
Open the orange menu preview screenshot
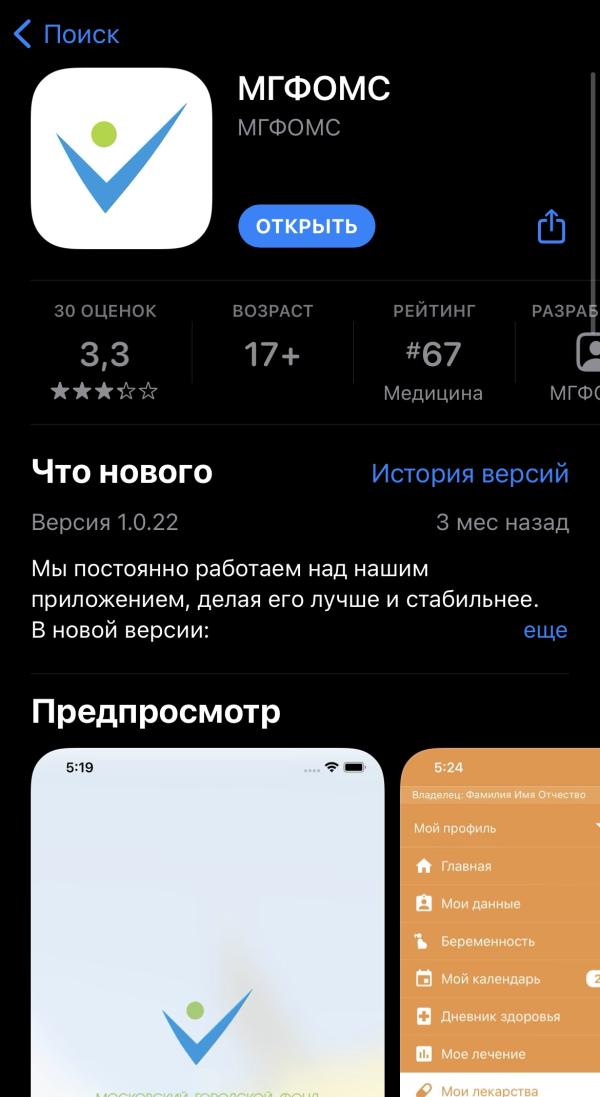coord(500,922)
